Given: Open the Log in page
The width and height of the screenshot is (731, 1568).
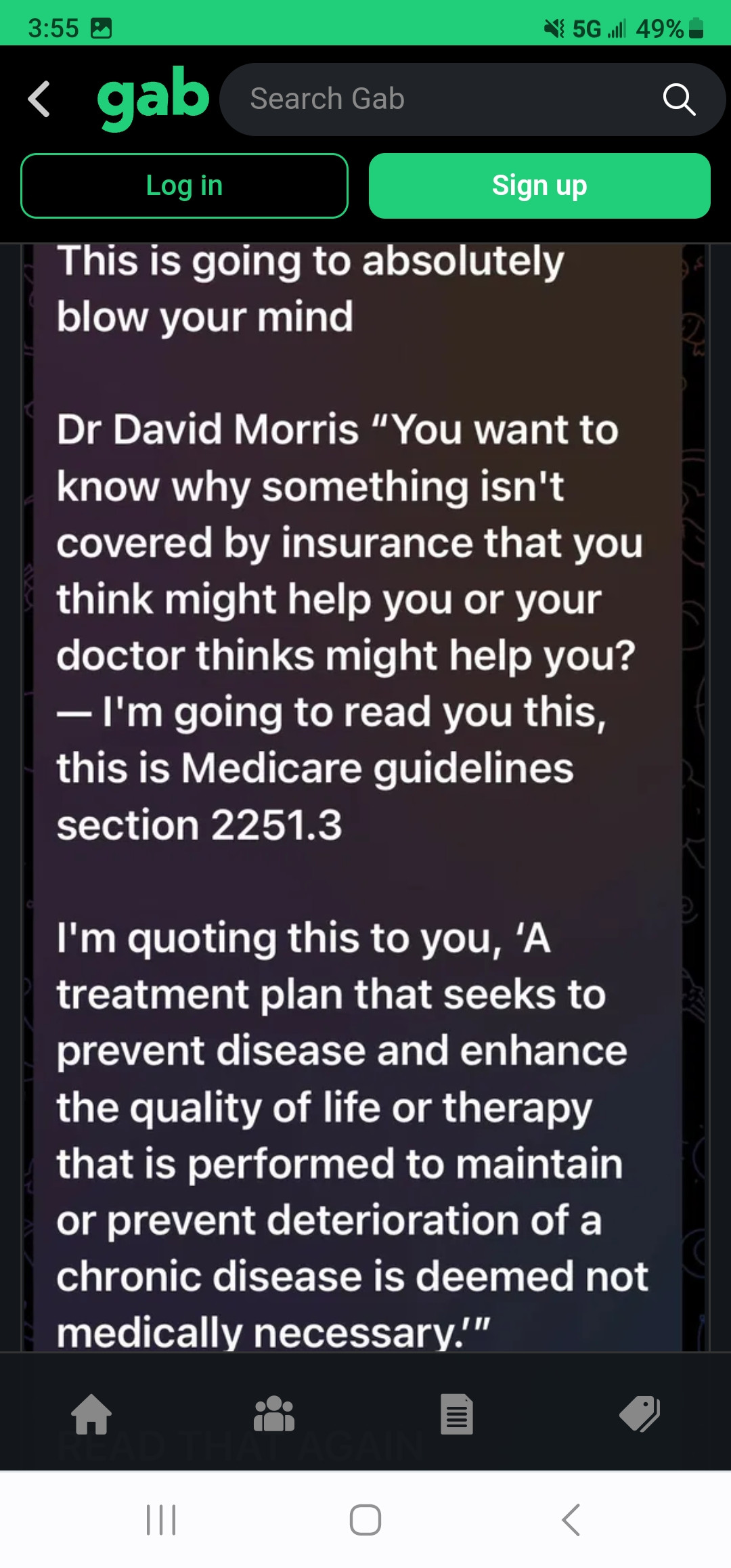Looking at the screenshot, I should point(184,186).
